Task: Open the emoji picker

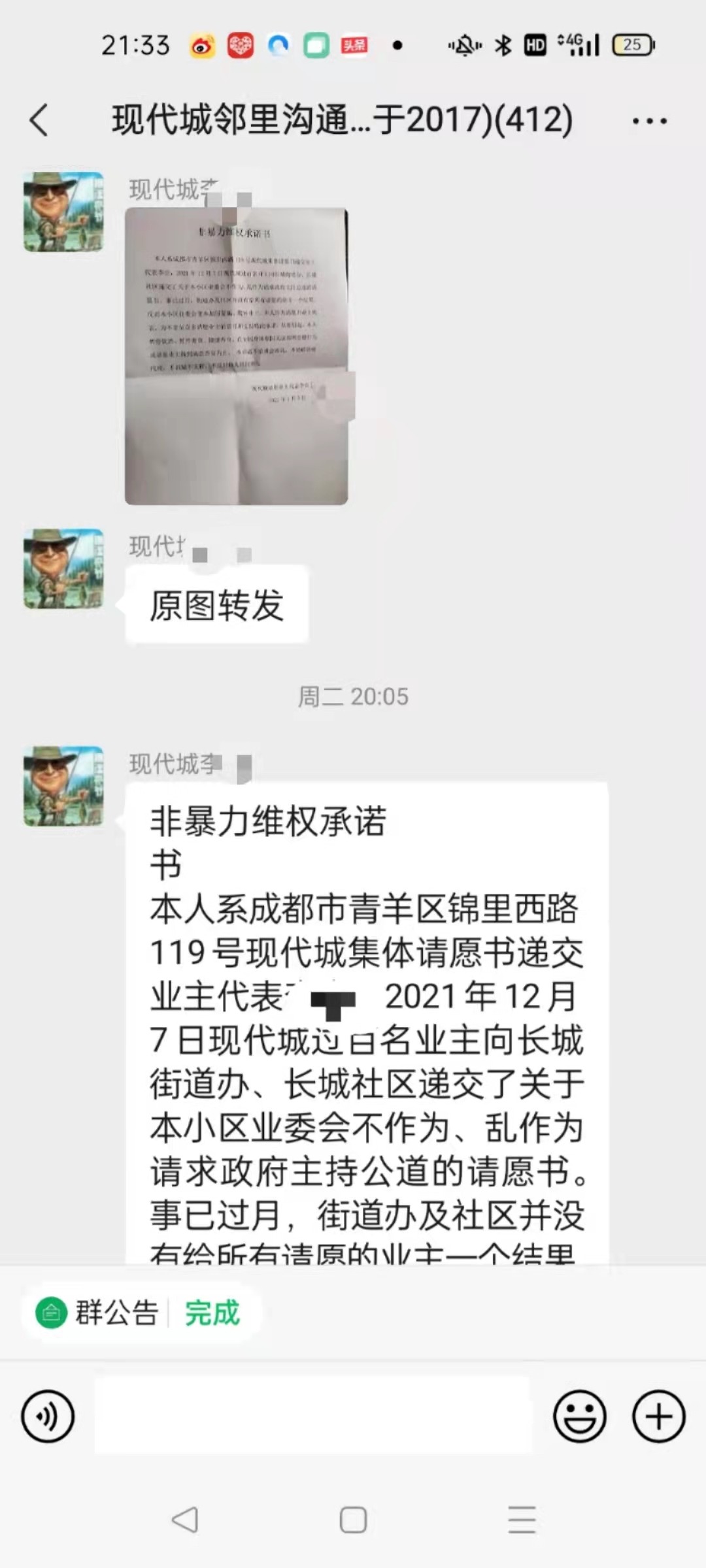Action: coord(579,1416)
